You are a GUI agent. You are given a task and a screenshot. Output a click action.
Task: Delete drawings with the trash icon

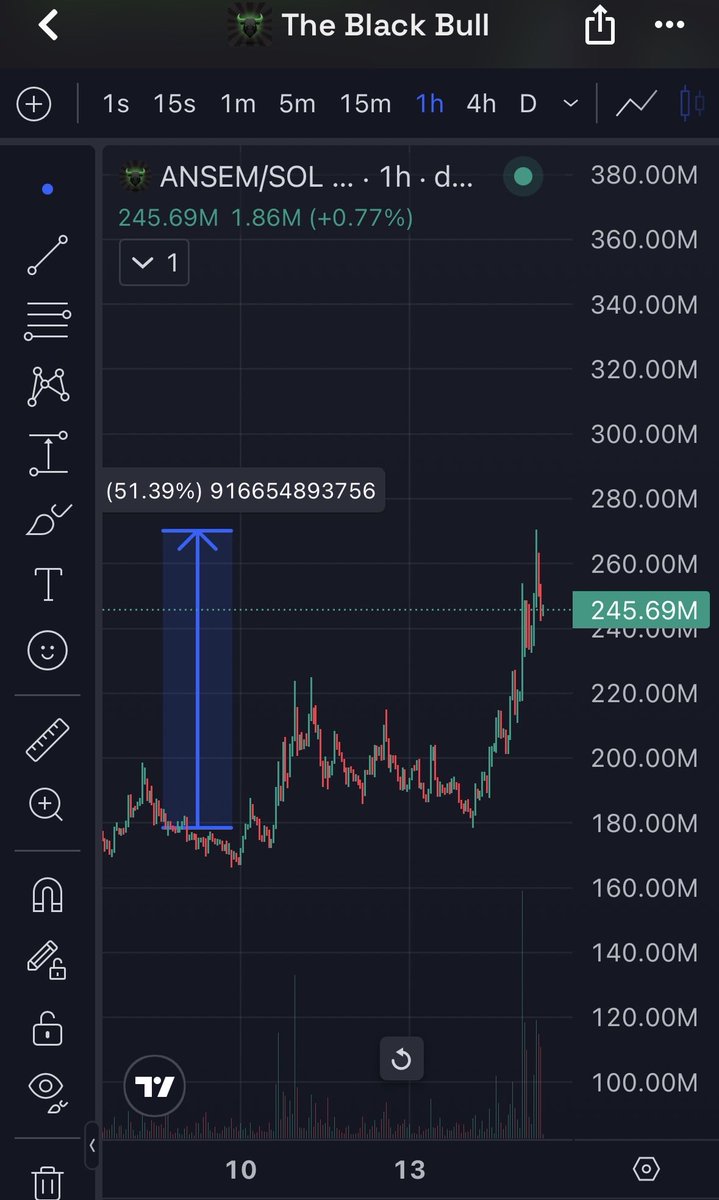coord(47,1182)
